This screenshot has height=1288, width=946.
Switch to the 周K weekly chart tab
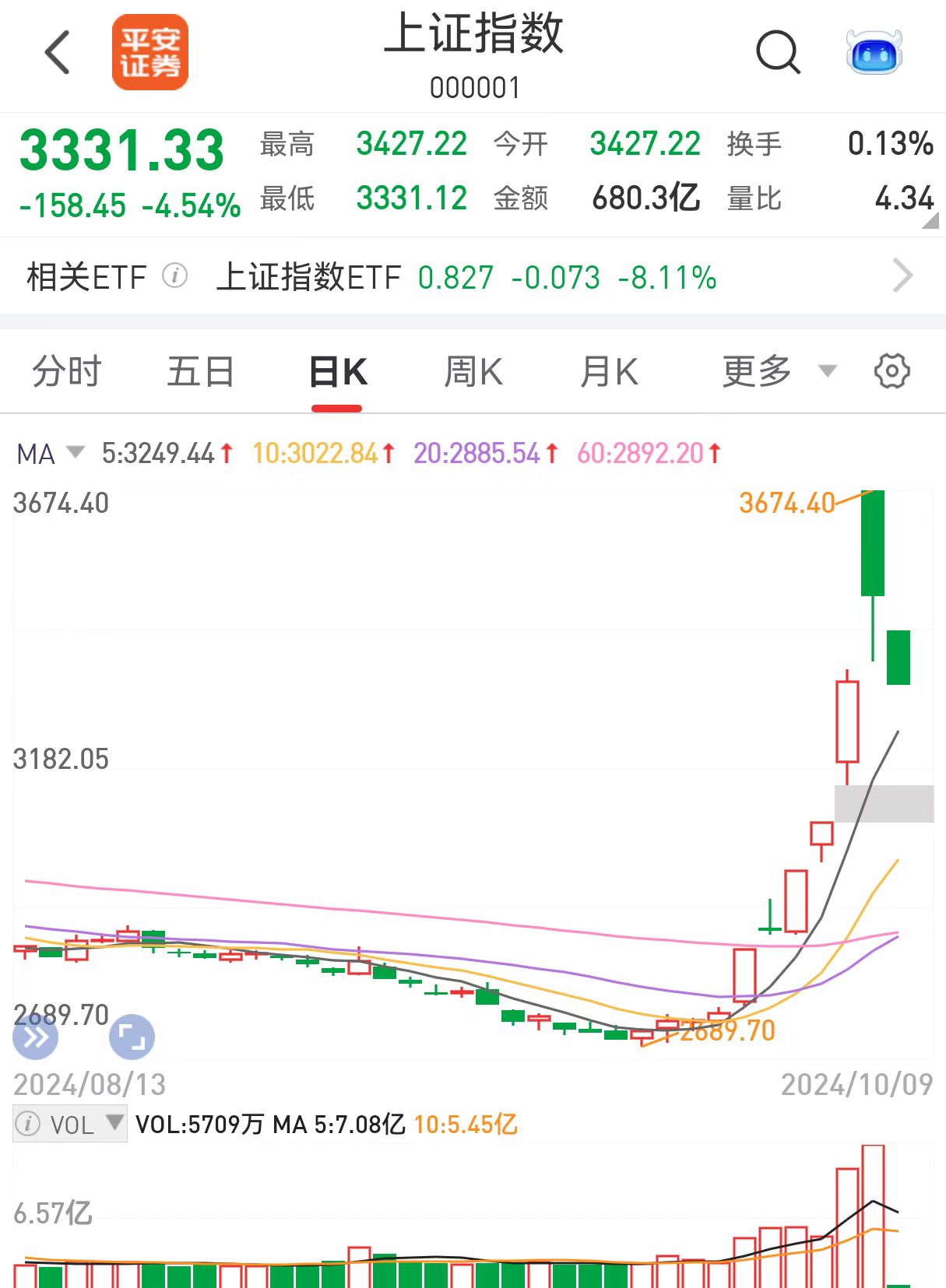click(476, 371)
